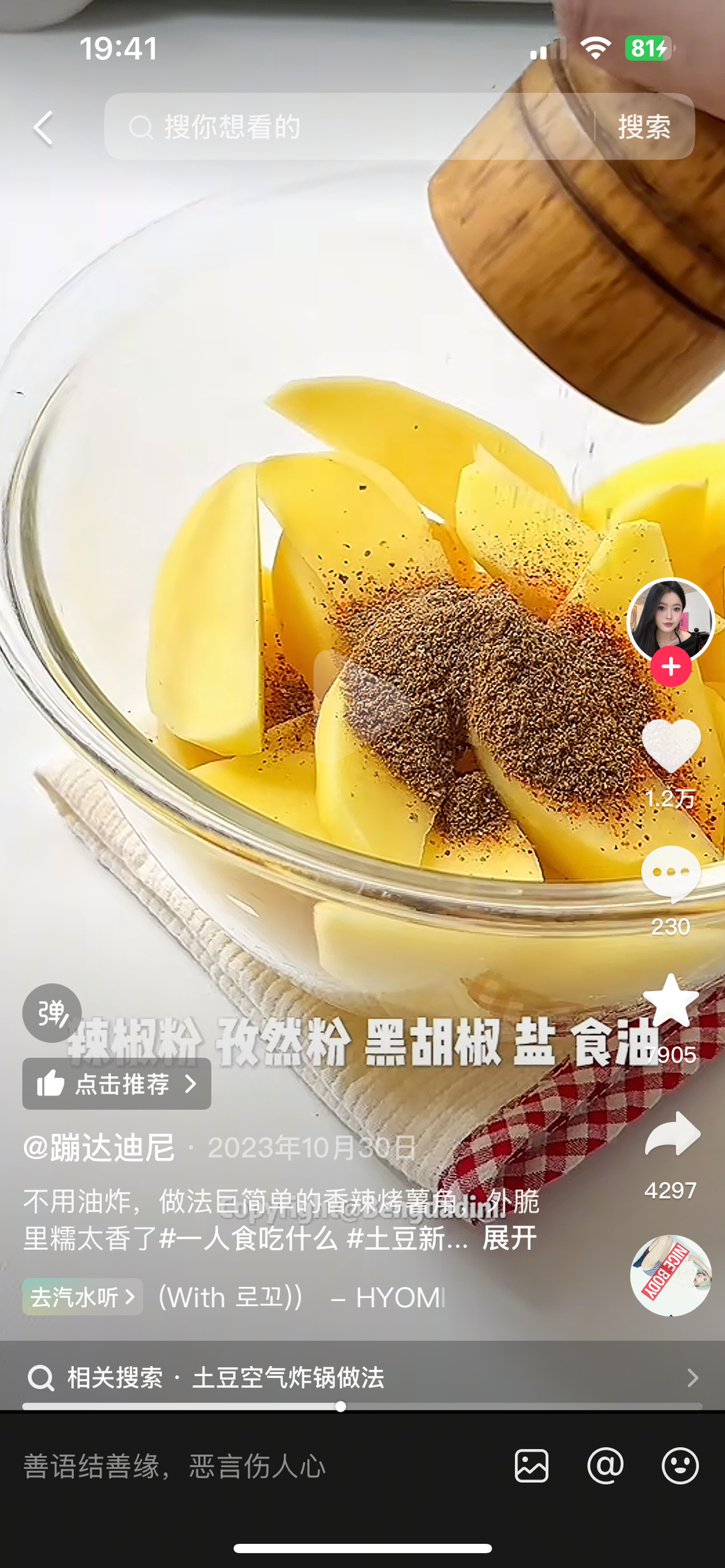Viewport: 725px width, 1568px height.
Task: Go back with the top-left arrow
Action: [x=44, y=127]
